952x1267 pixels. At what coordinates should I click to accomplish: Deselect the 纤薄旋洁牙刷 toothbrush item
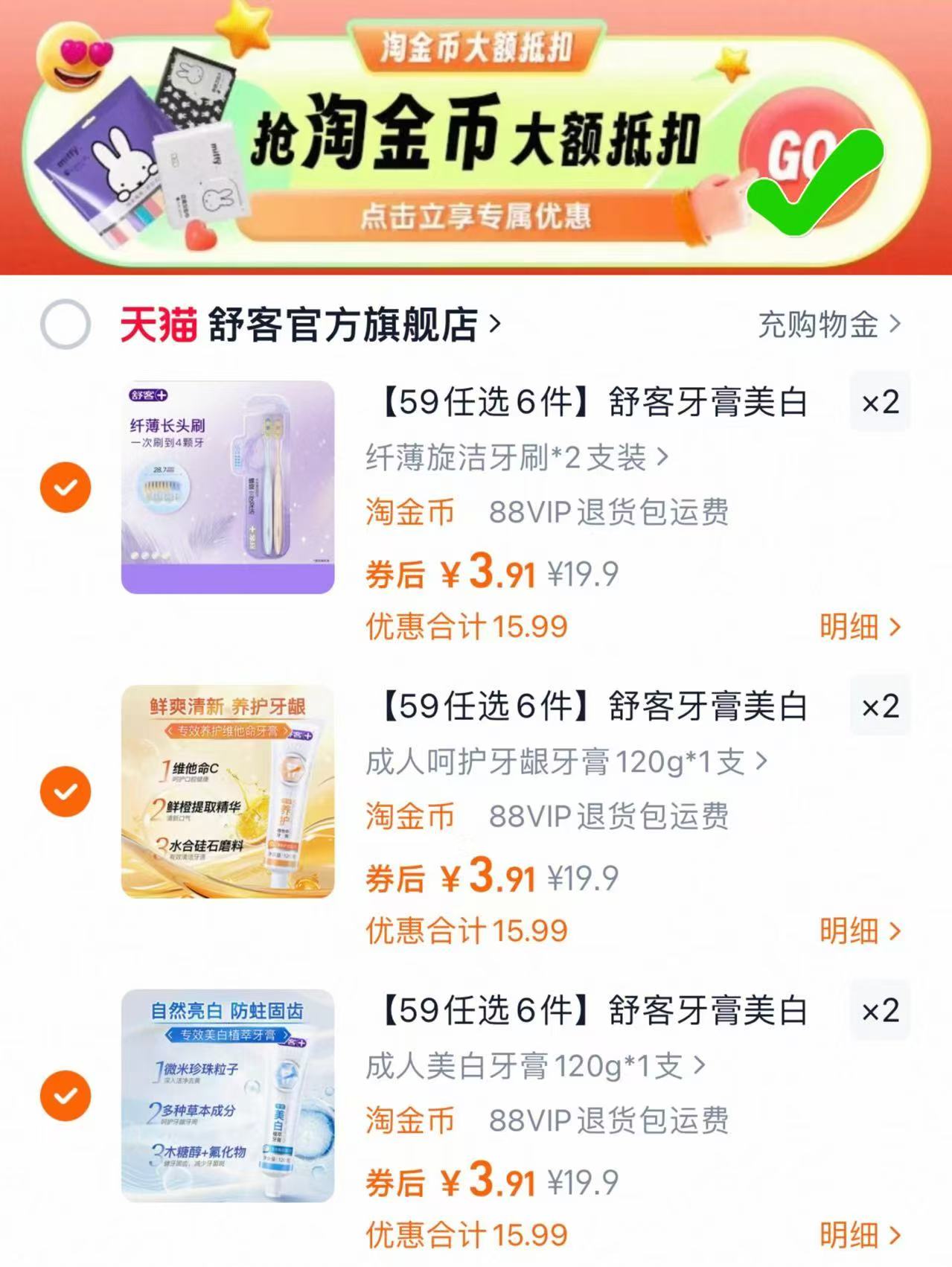(x=66, y=488)
